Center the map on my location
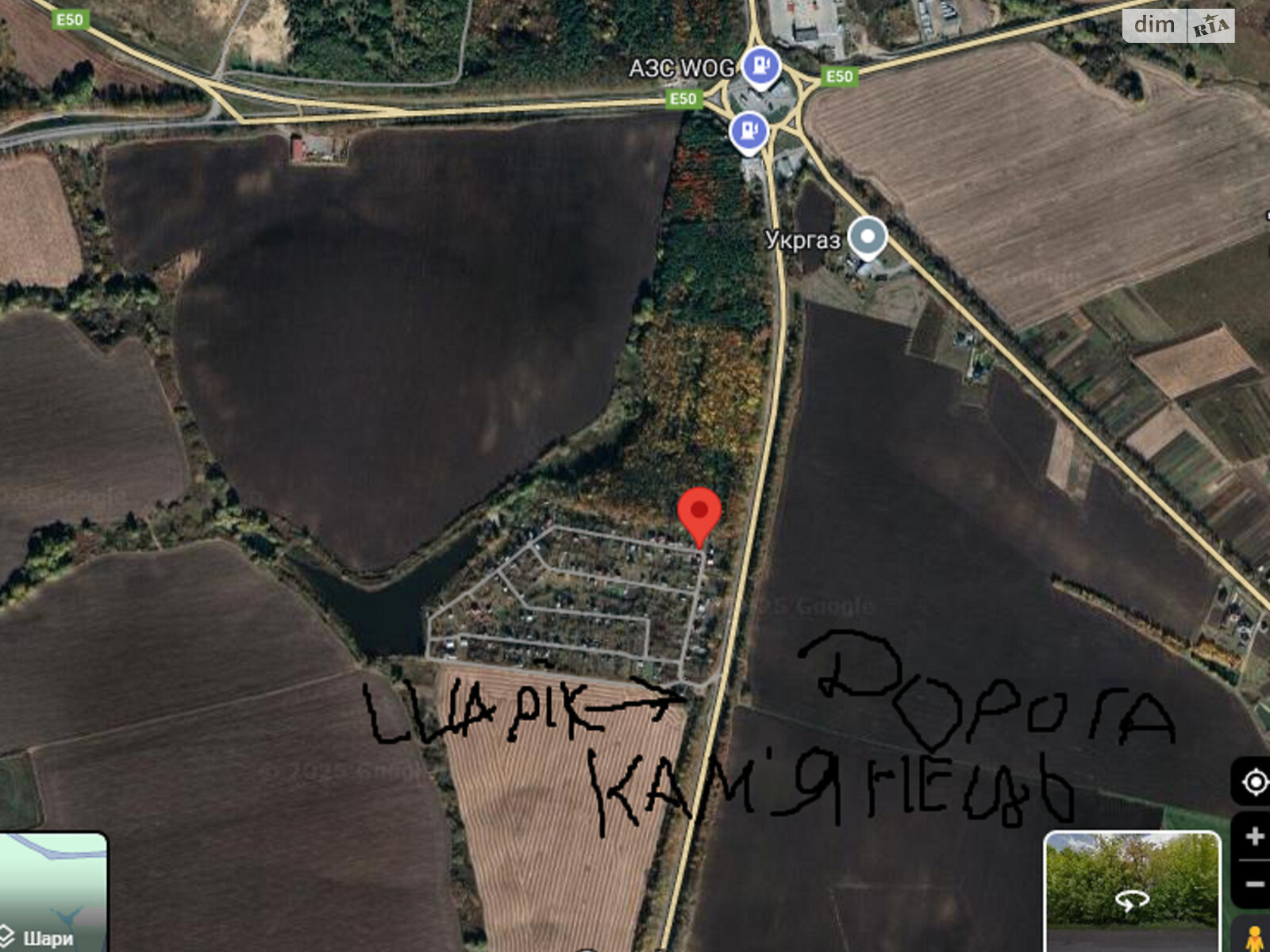Viewport: 1270px width, 952px height. (x=1254, y=782)
